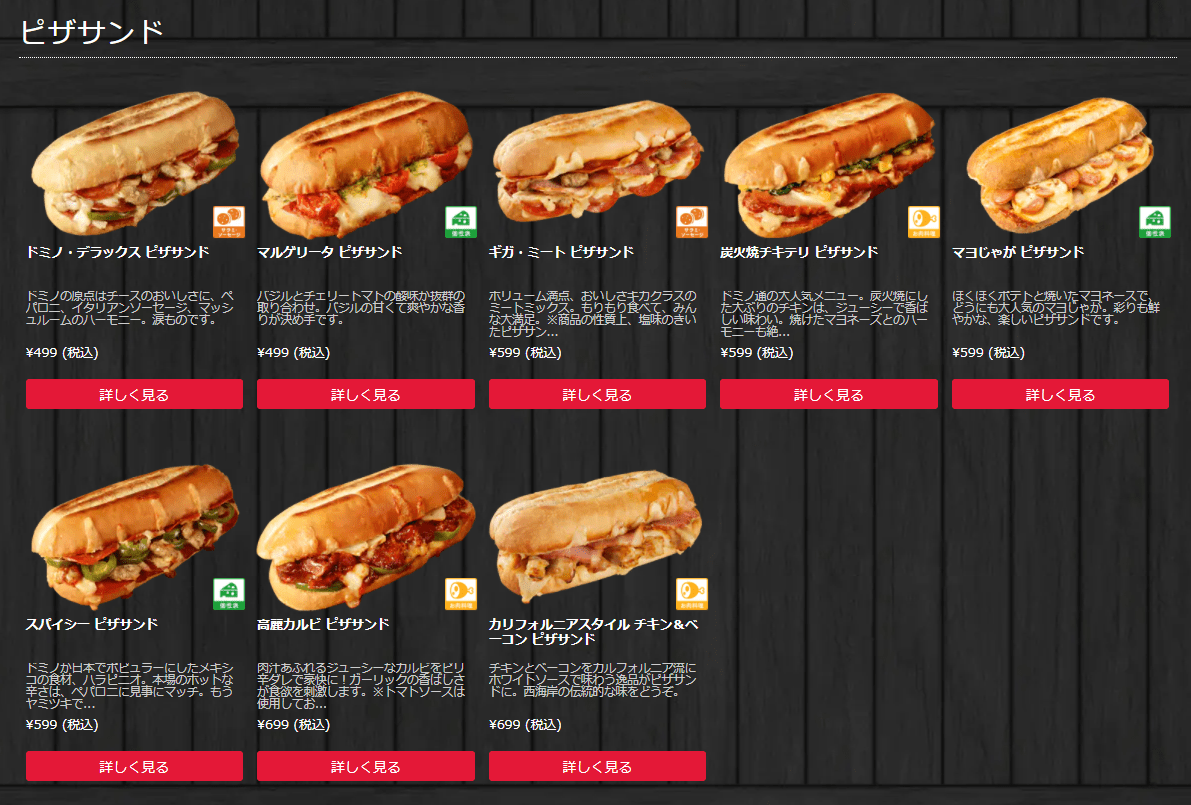See more about 炭火焼チキテリ ピザサンド

coord(828,394)
